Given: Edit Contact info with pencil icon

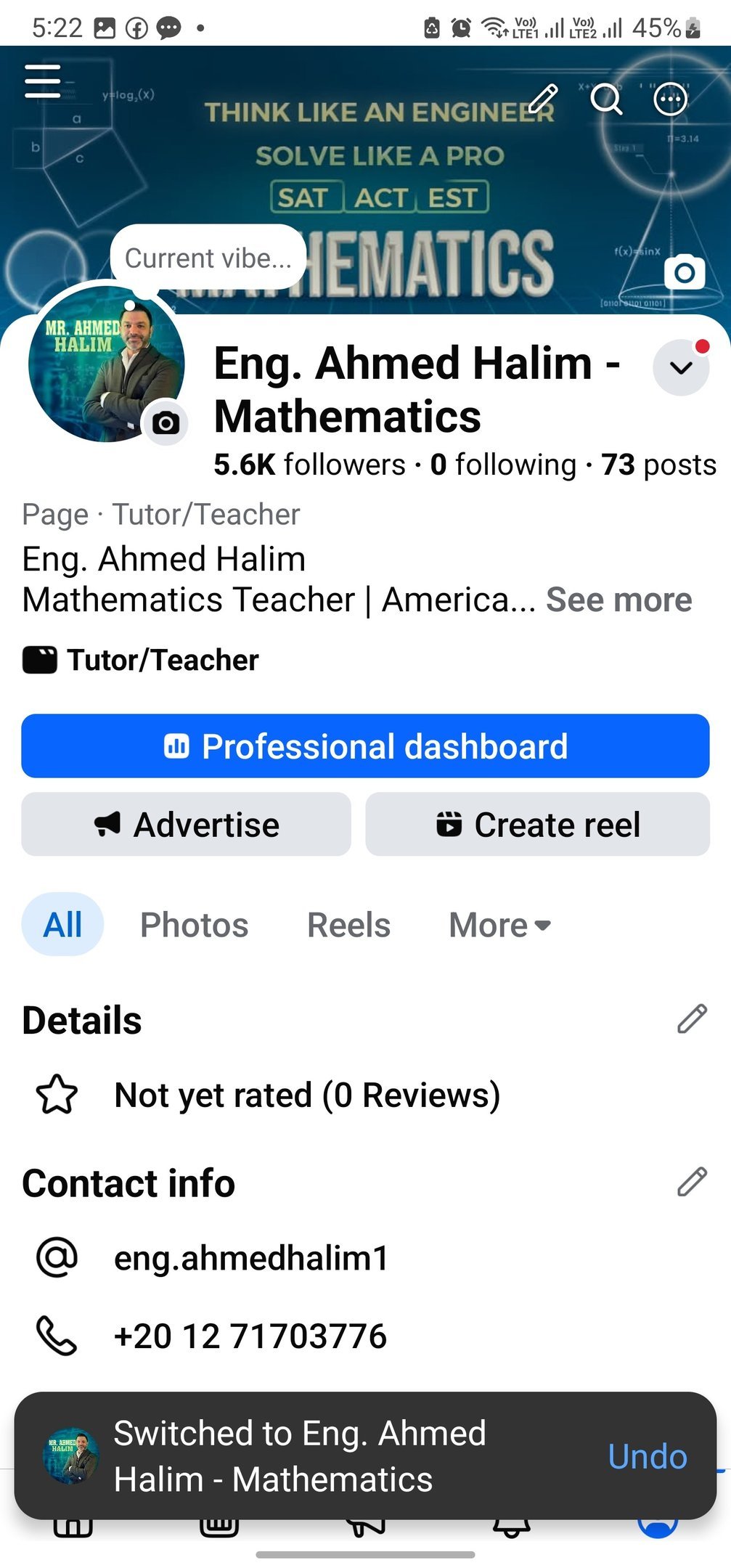Looking at the screenshot, I should [692, 1181].
